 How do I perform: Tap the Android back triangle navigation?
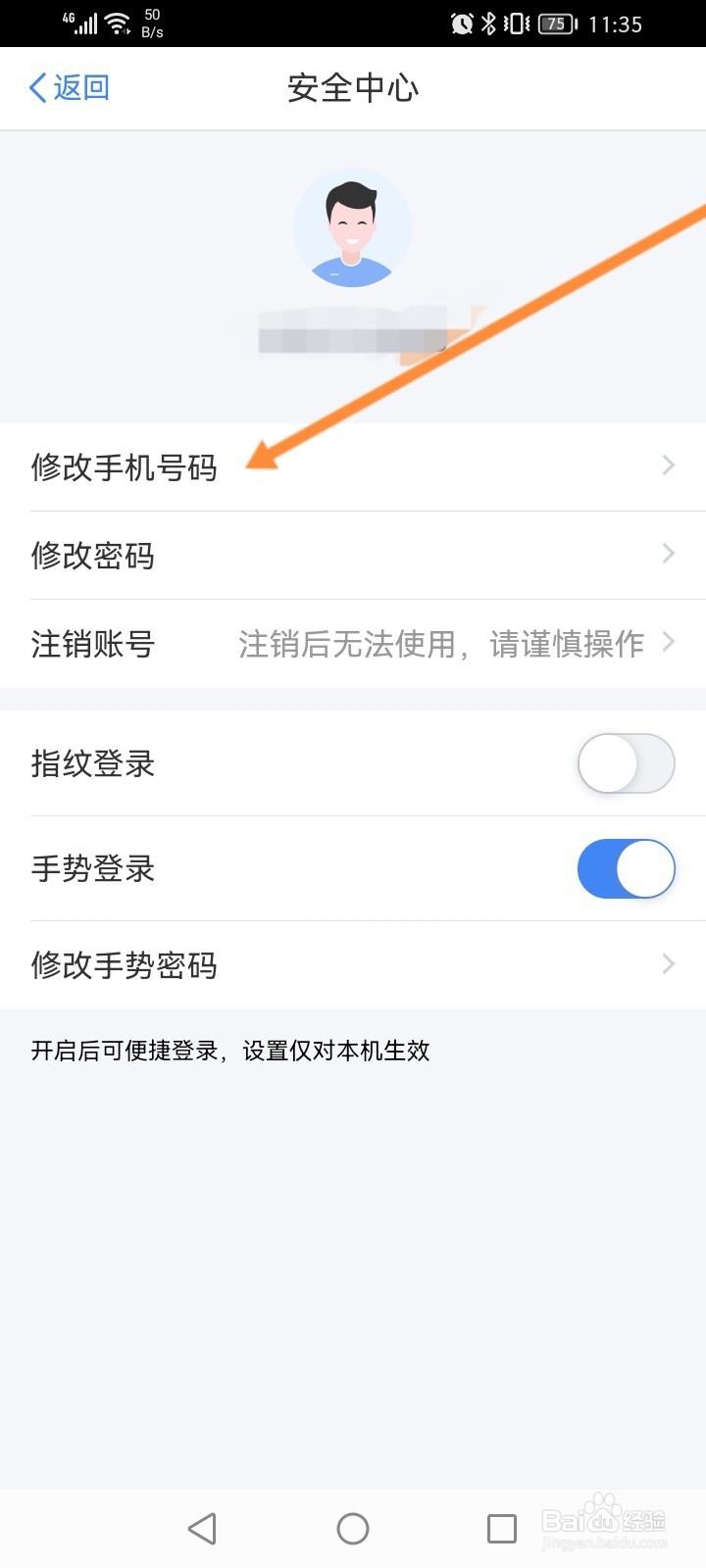(202, 1528)
